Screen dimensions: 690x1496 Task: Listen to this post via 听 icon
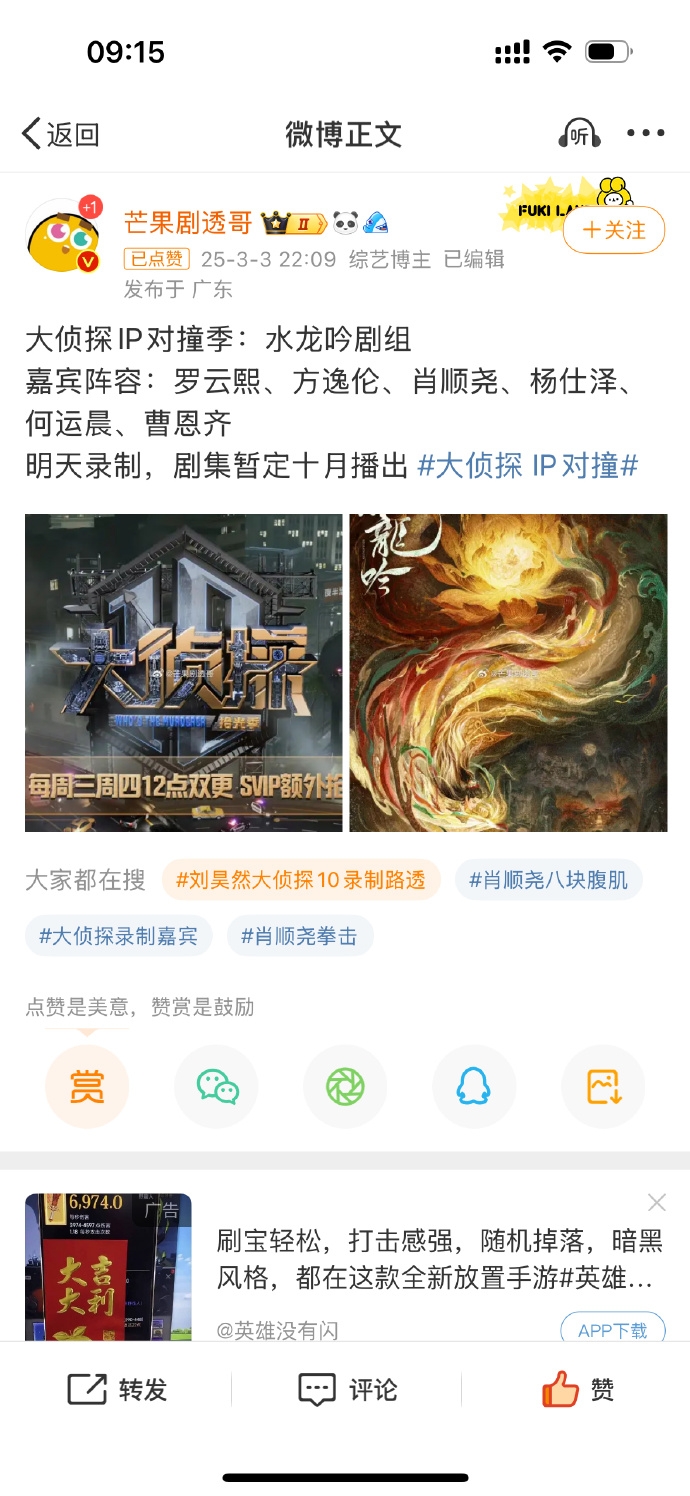coord(579,134)
